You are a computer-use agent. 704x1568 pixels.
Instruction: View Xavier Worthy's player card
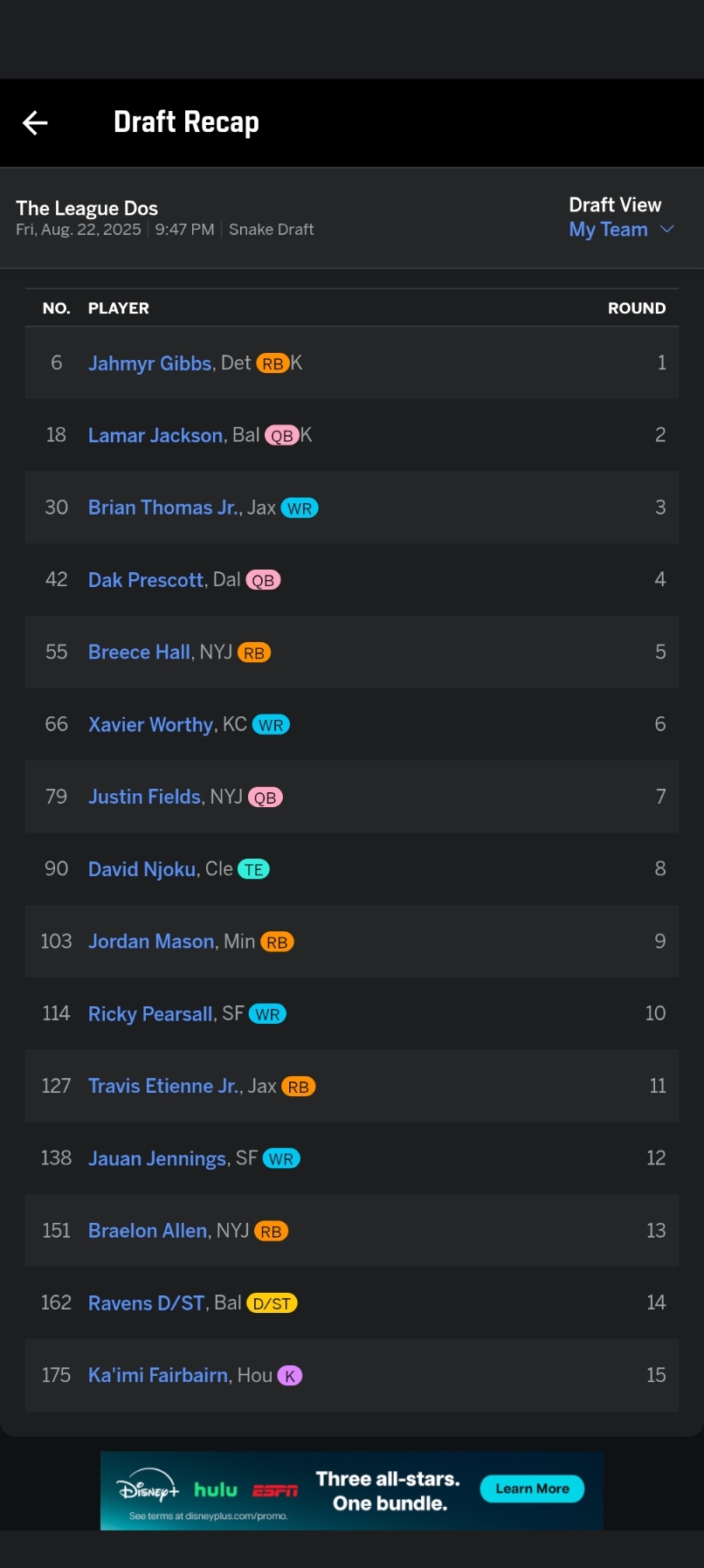coord(150,725)
